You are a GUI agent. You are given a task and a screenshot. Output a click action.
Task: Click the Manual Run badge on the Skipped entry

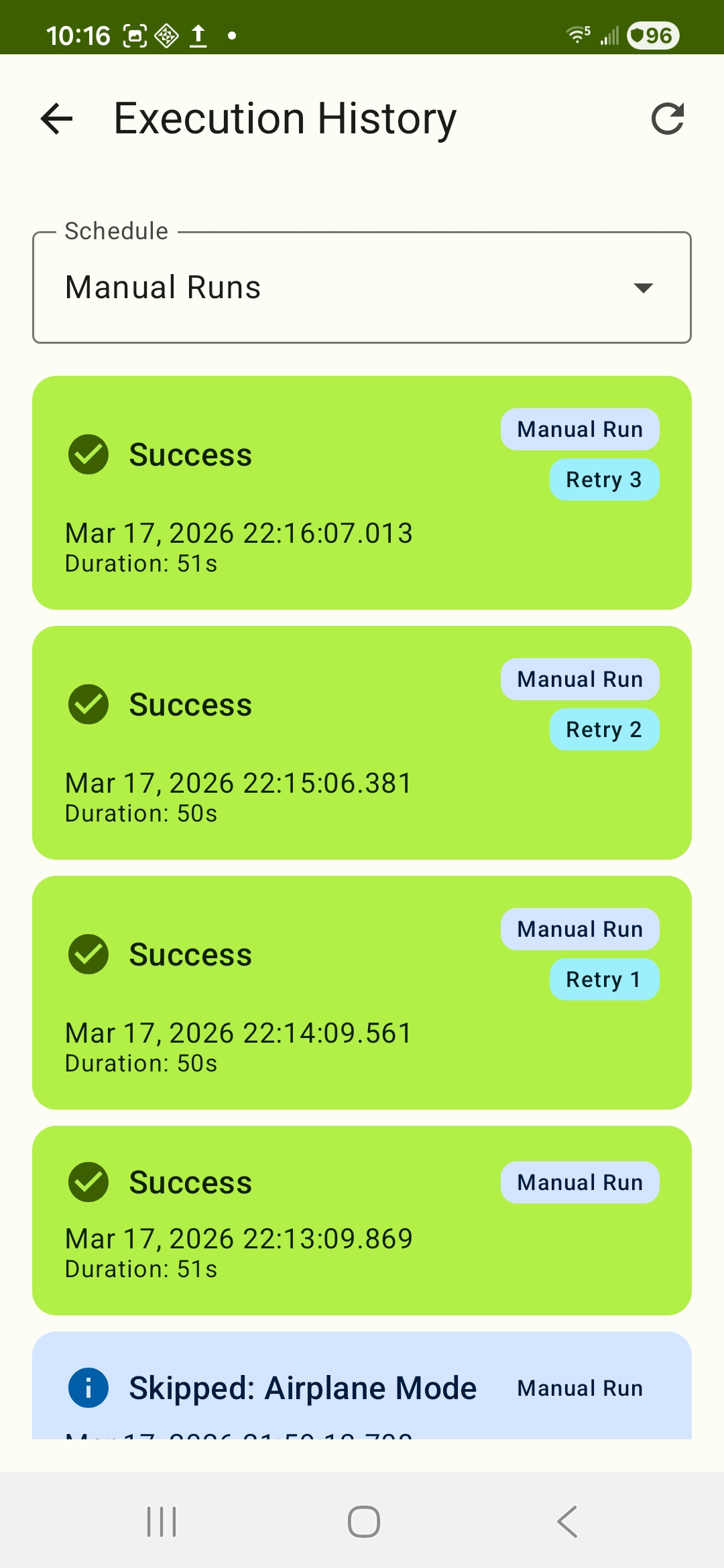pos(579,1387)
